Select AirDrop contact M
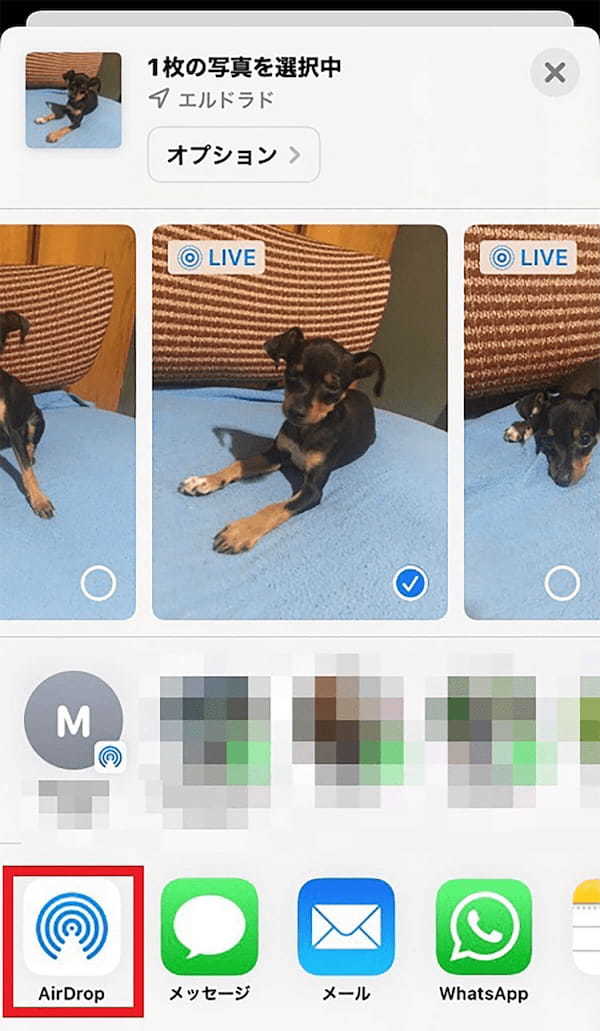This screenshot has height=1031, width=600. [73, 720]
